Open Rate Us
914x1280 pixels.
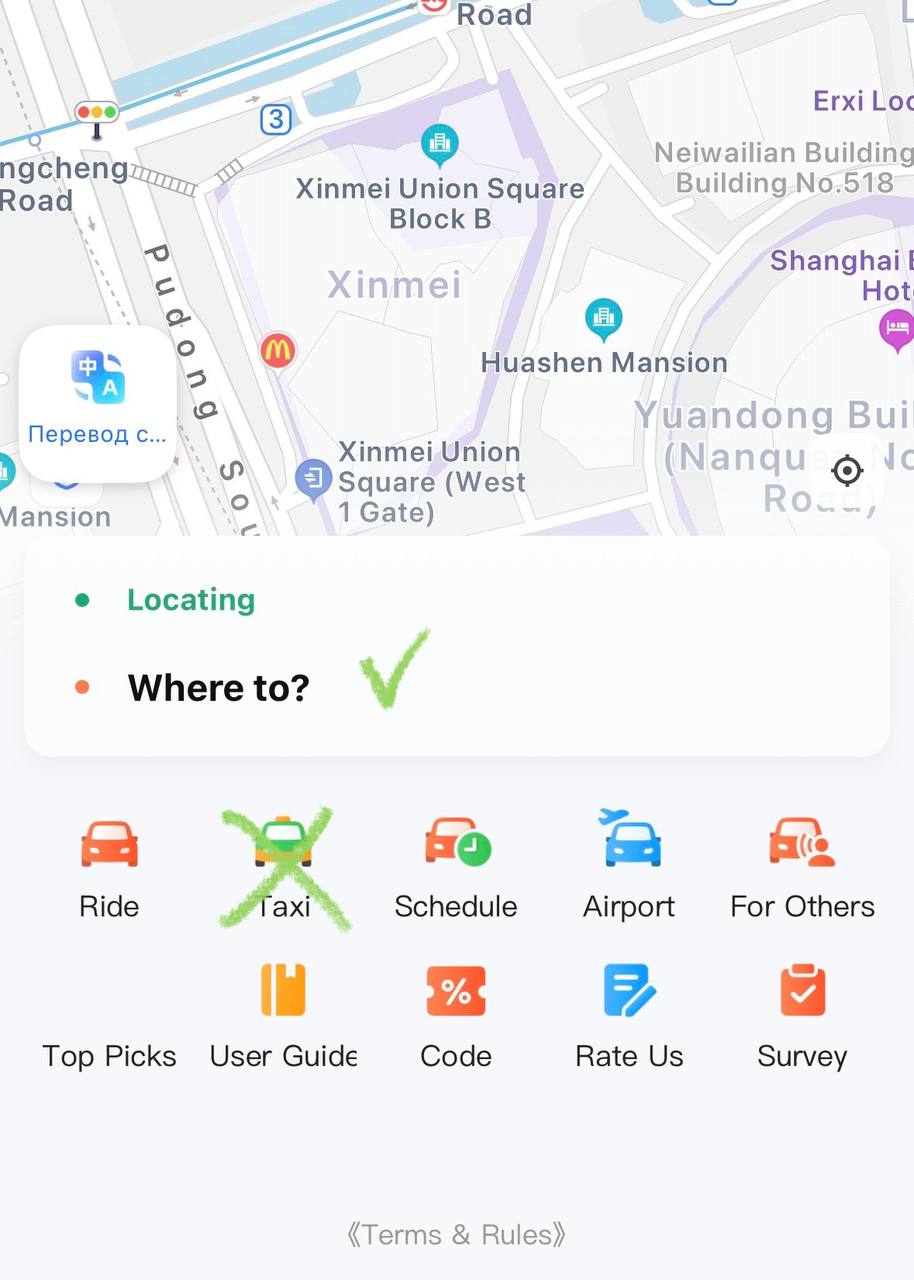point(629,1015)
